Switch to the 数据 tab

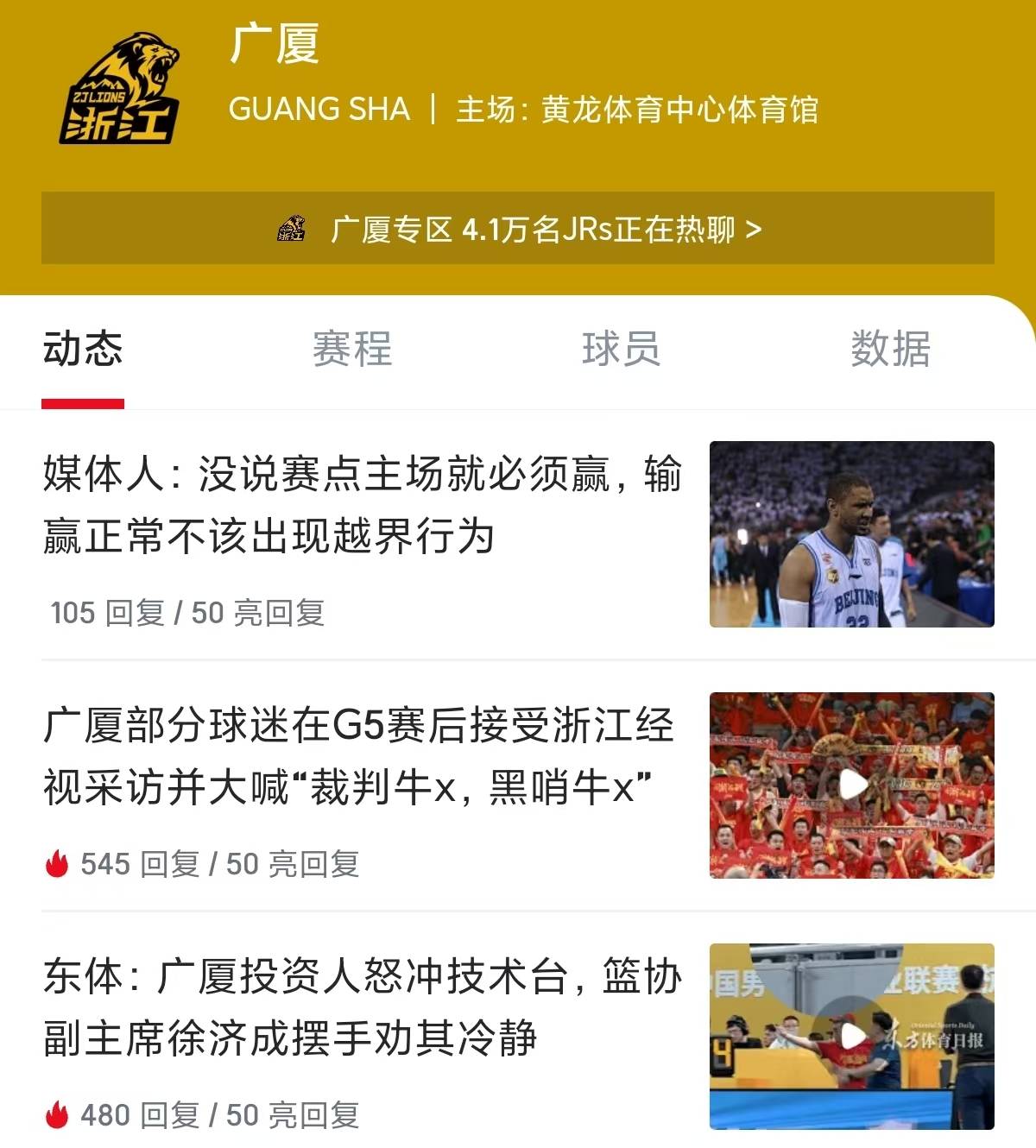(890, 350)
